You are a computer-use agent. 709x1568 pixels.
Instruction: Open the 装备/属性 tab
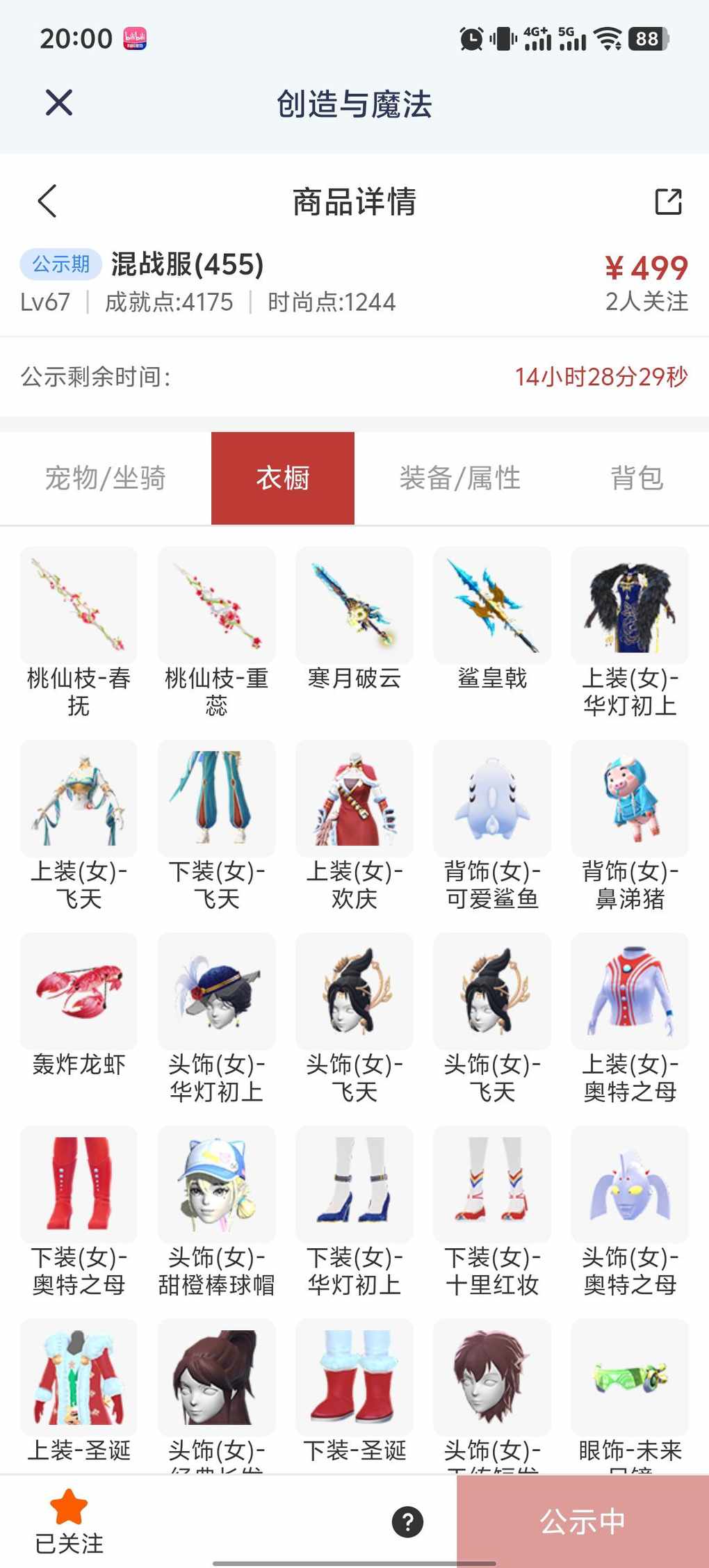[459, 478]
